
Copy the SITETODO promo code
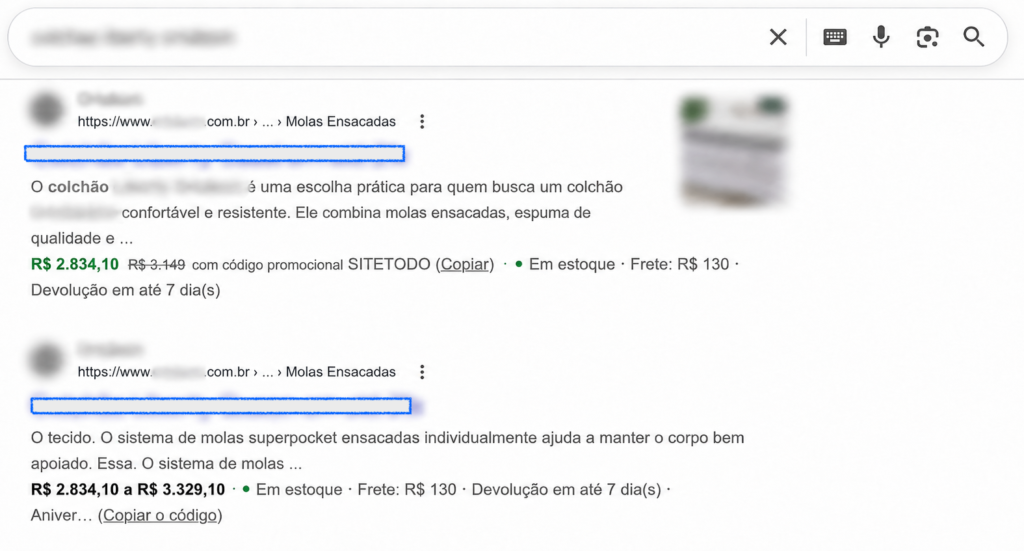pyautogui.click(x=464, y=264)
